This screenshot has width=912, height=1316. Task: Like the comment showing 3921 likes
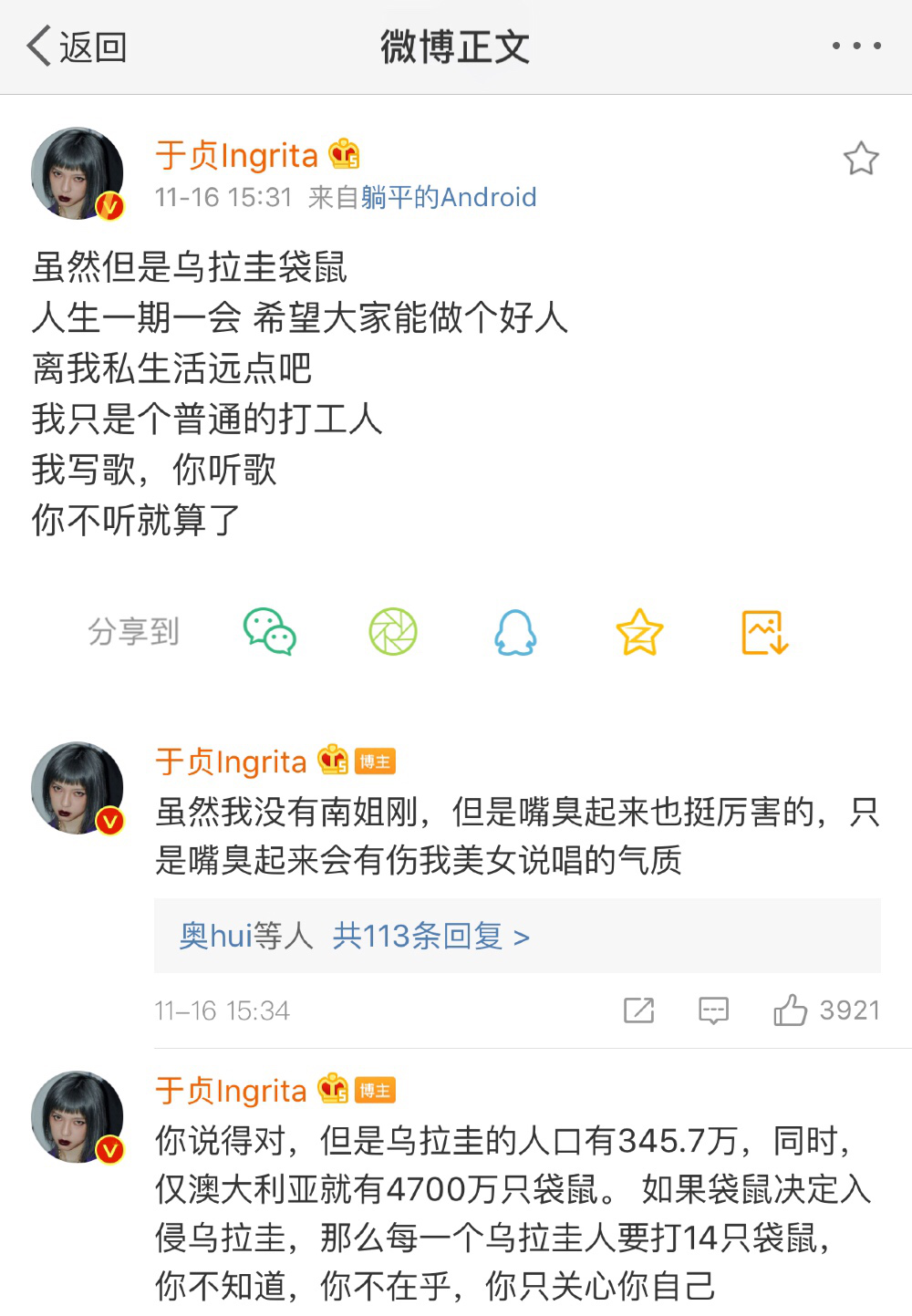click(x=793, y=1010)
